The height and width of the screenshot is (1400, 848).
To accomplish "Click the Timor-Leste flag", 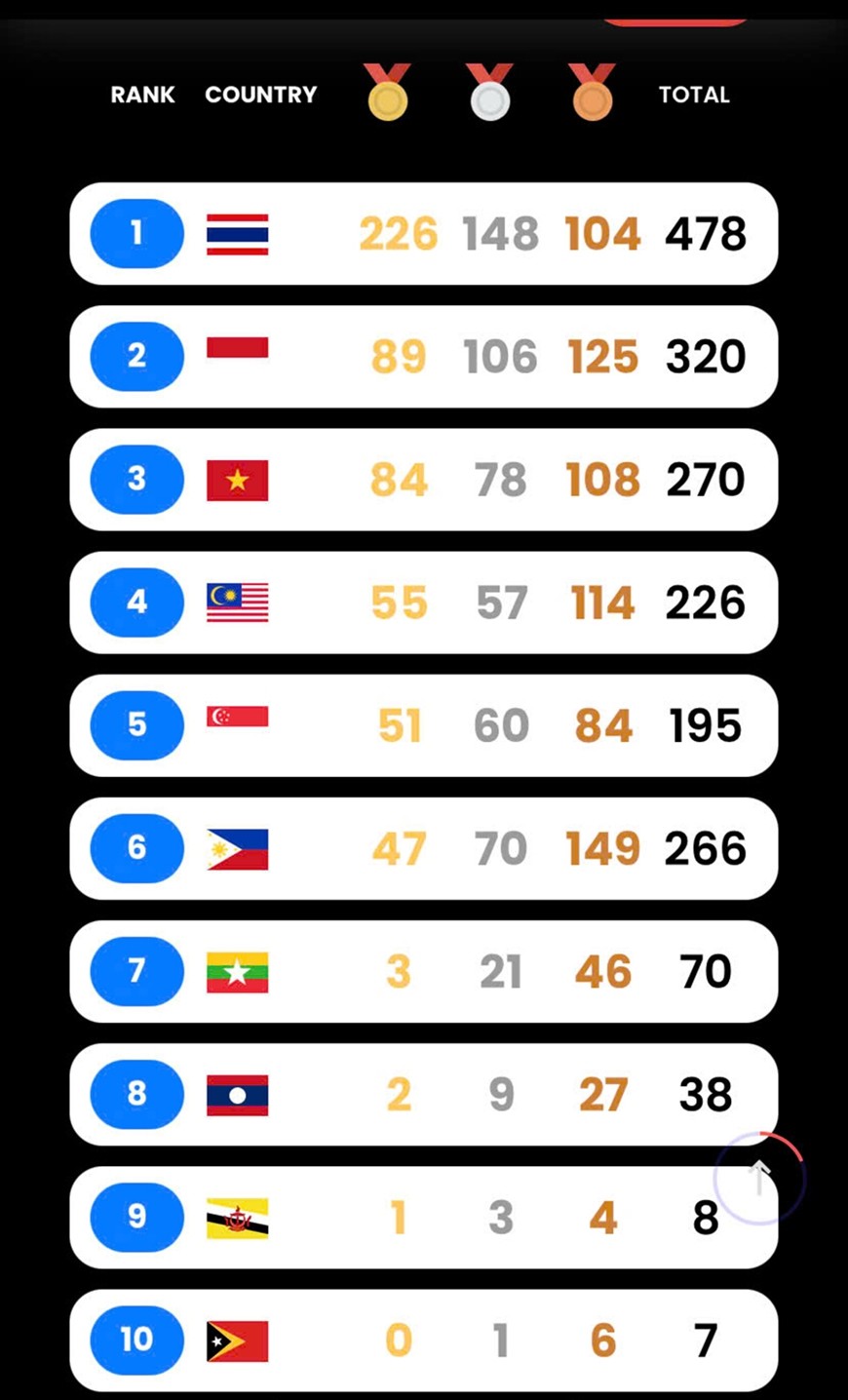I will 237,1340.
